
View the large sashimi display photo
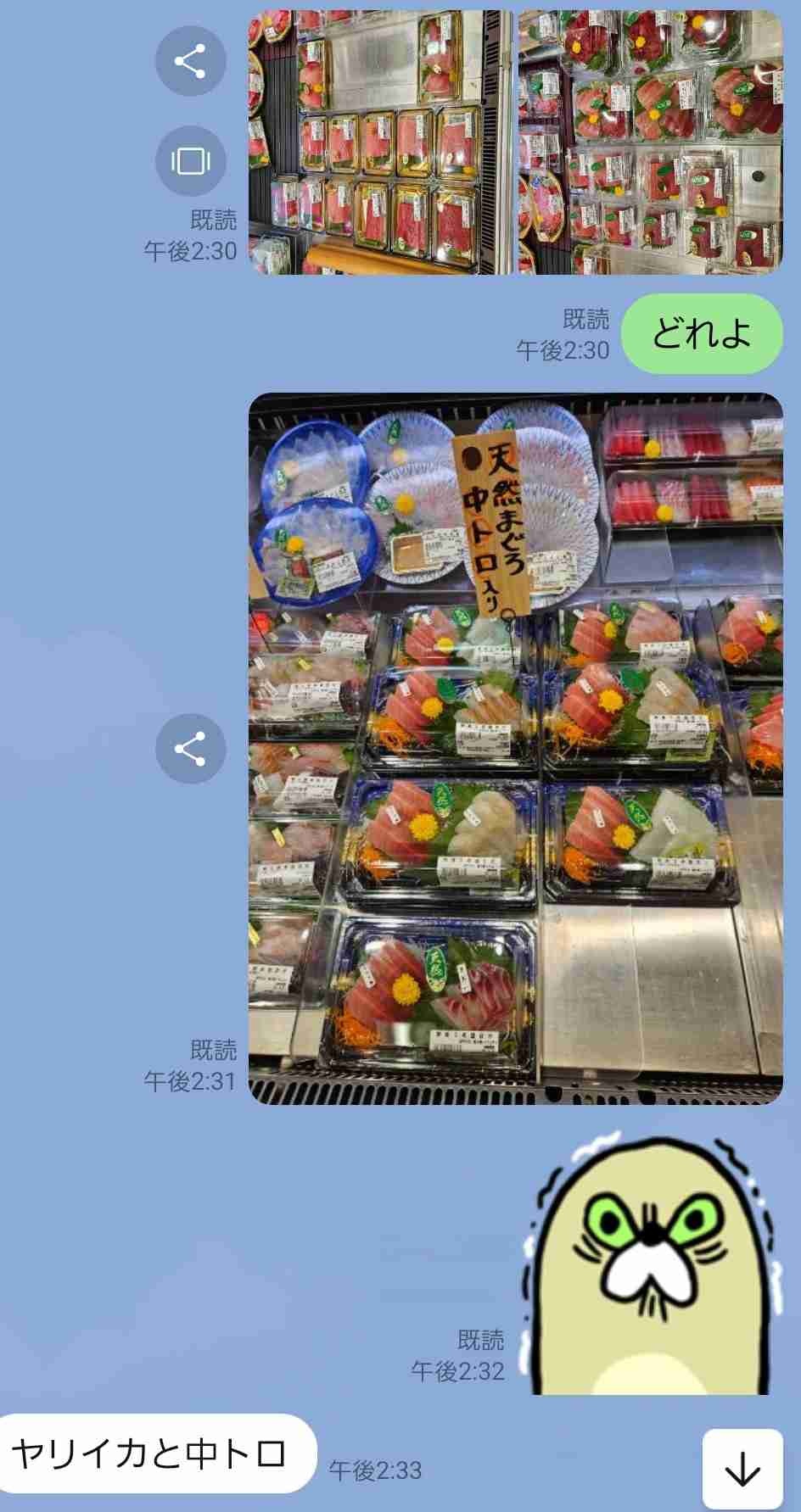(x=515, y=749)
